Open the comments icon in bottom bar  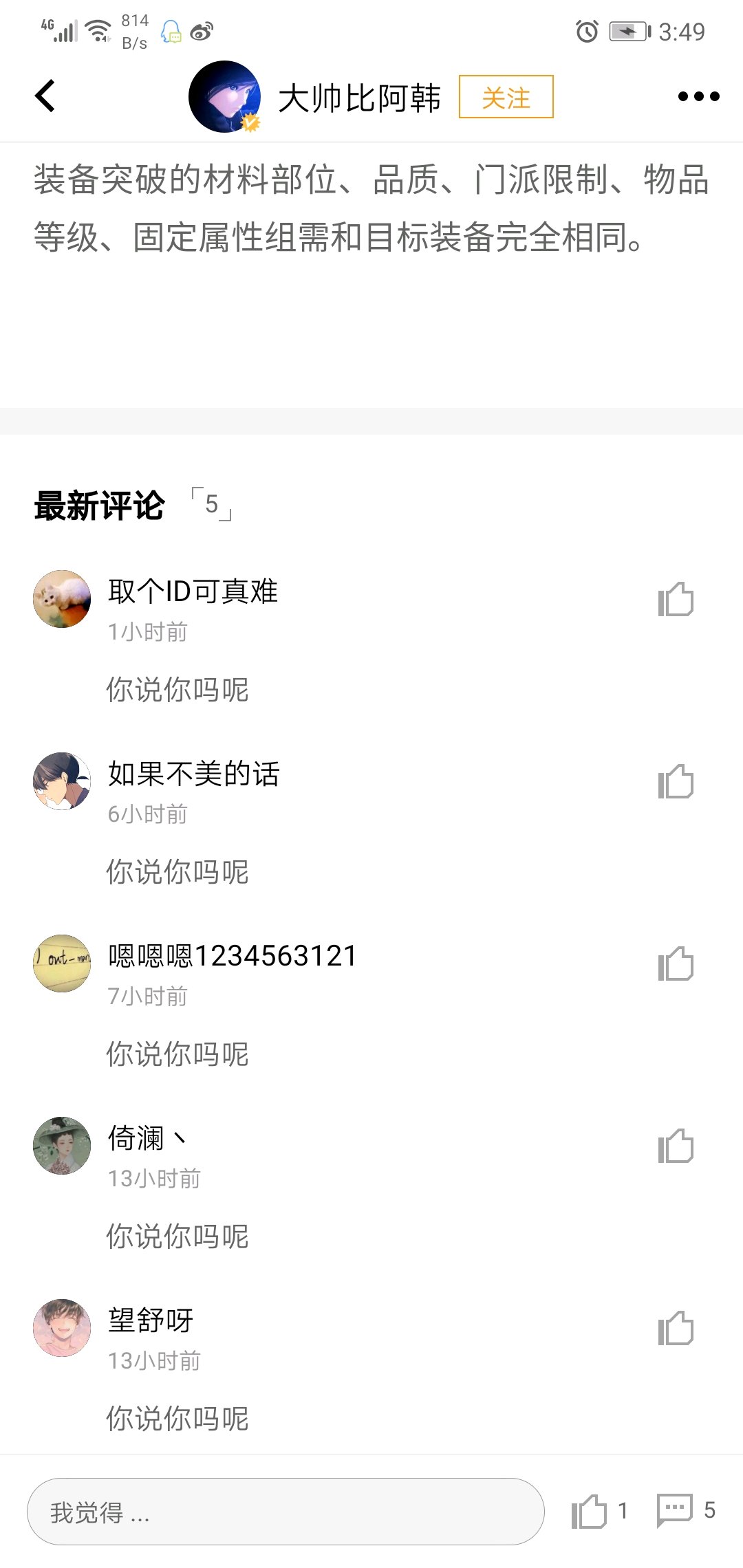(x=674, y=1511)
